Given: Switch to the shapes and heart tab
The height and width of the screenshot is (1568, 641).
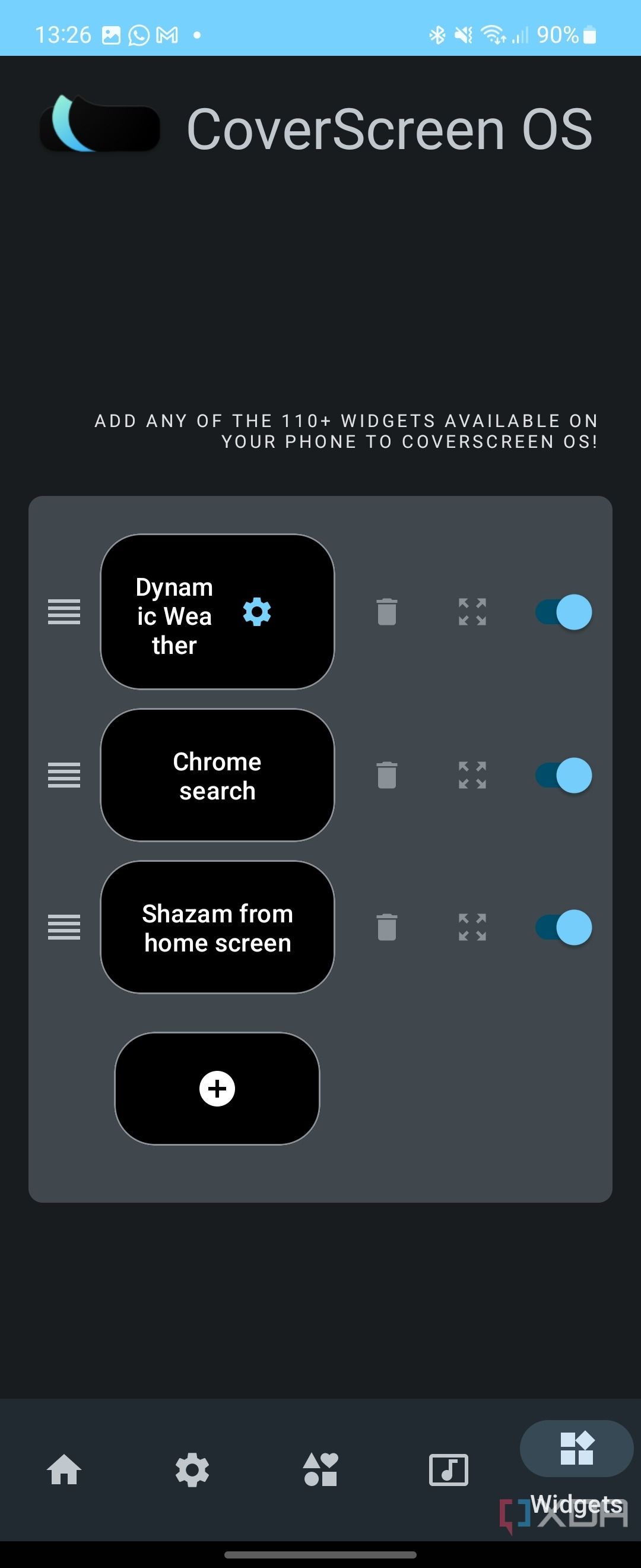Looking at the screenshot, I should pyautogui.click(x=320, y=1470).
